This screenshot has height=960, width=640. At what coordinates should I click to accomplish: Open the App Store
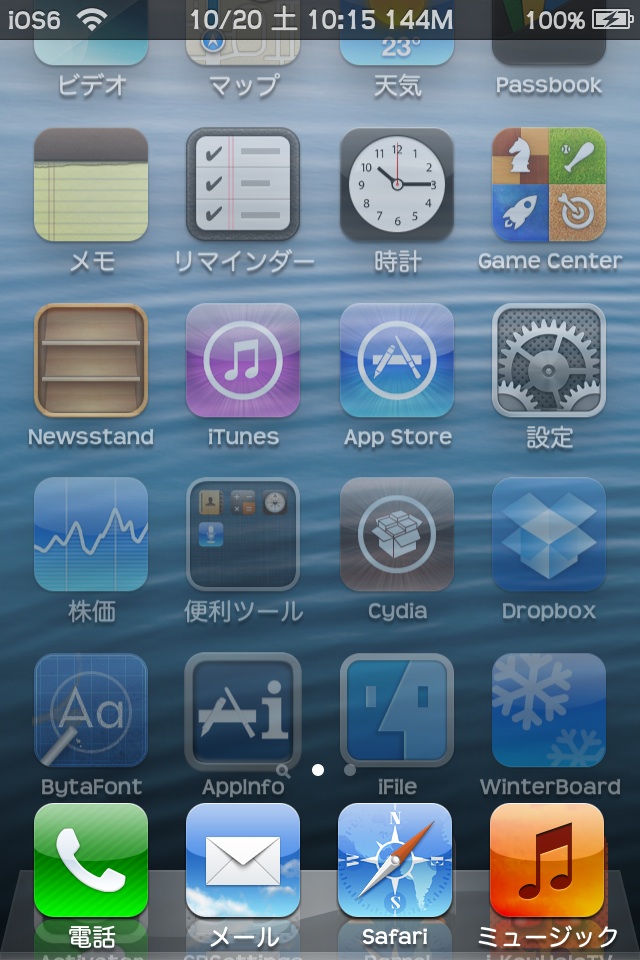397,361
